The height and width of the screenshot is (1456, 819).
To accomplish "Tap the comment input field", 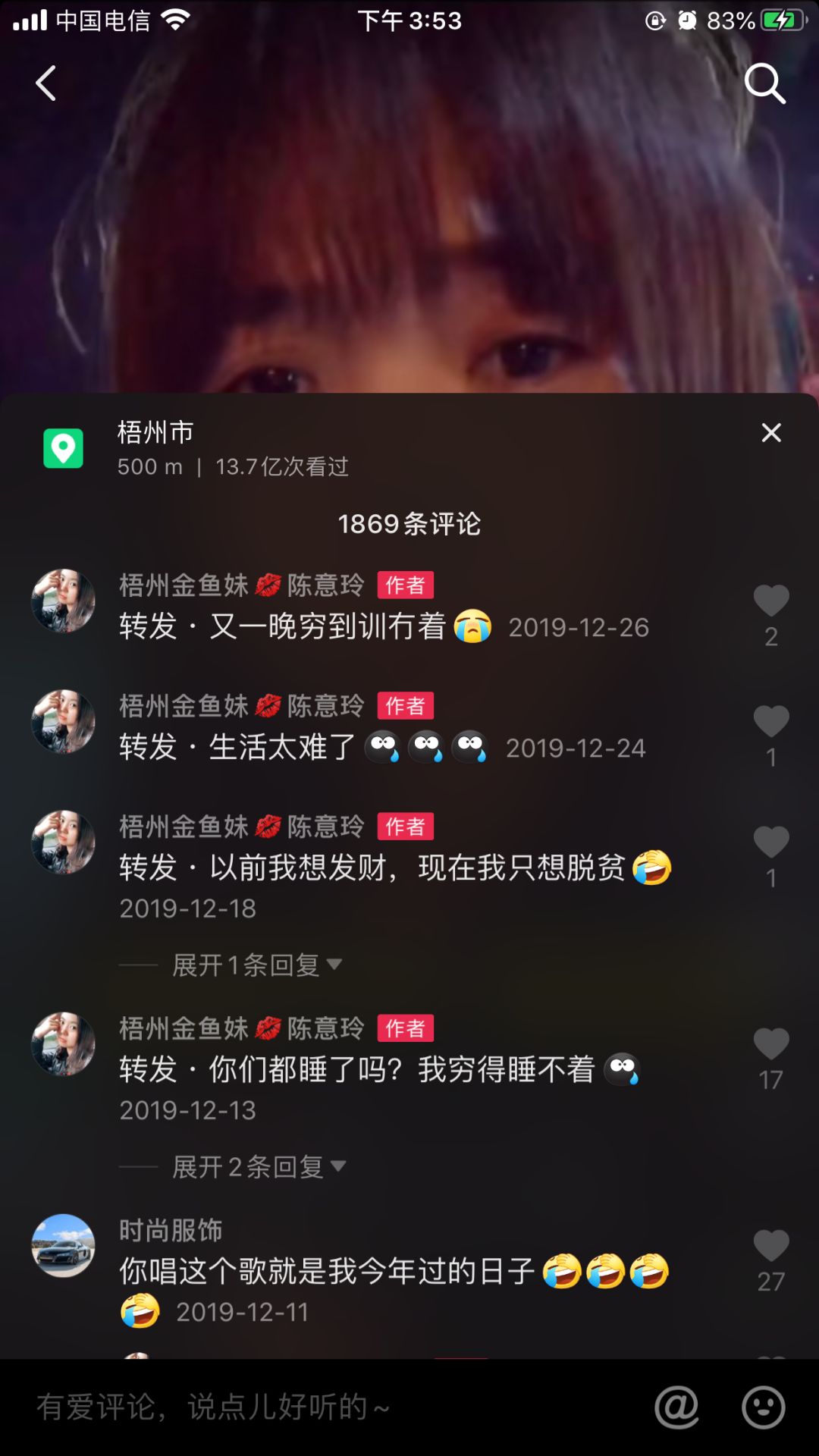I will click(x=326, y=1407).
